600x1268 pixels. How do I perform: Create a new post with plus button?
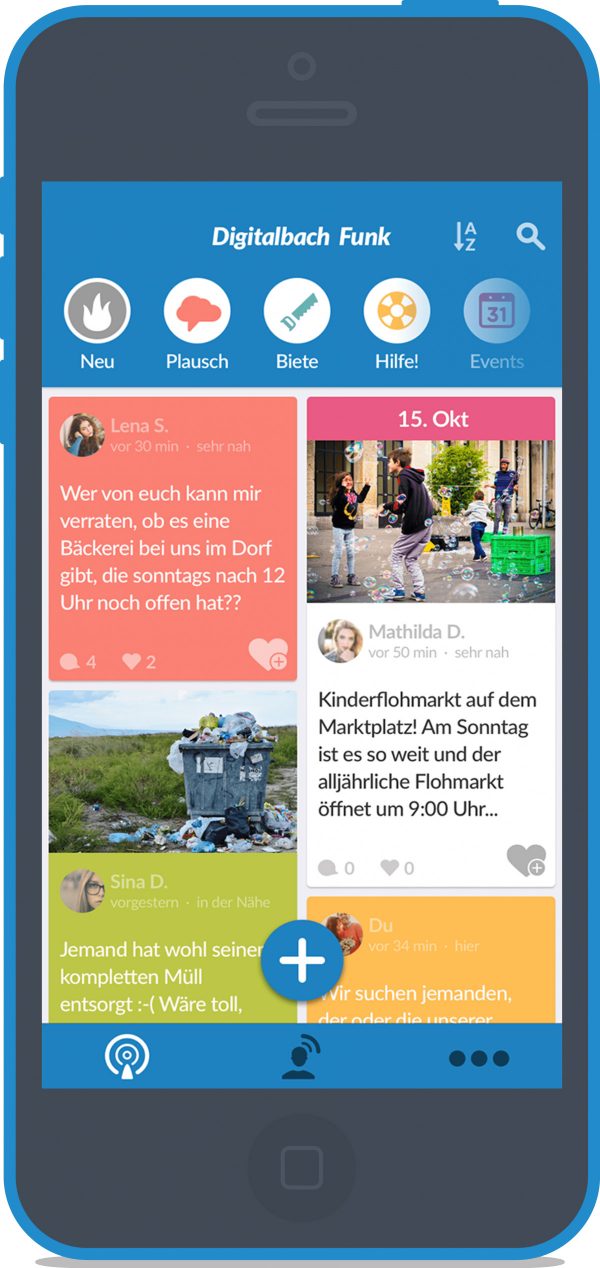coord(302,960)
